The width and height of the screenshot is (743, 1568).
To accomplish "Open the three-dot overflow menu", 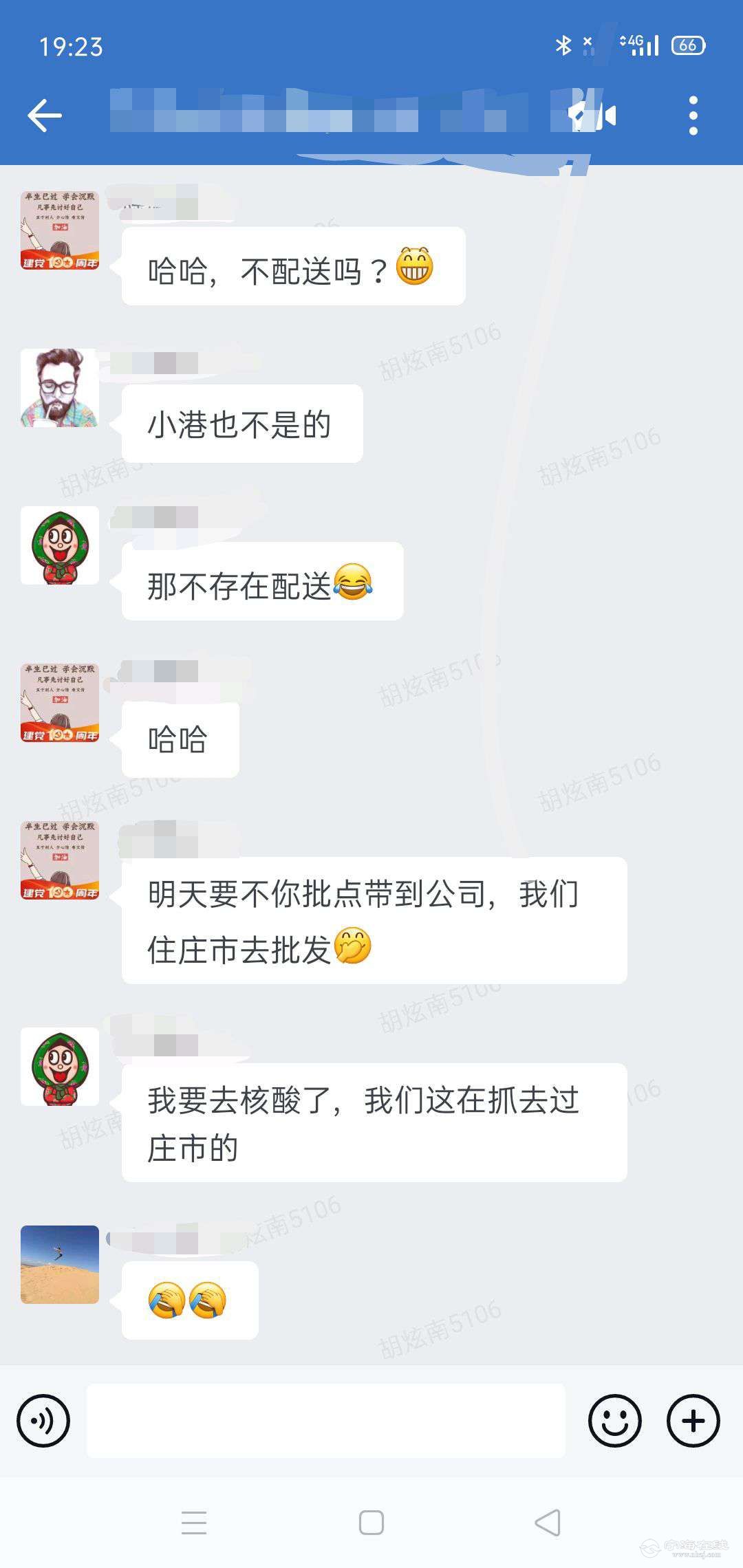I will [x=693, y=116].
